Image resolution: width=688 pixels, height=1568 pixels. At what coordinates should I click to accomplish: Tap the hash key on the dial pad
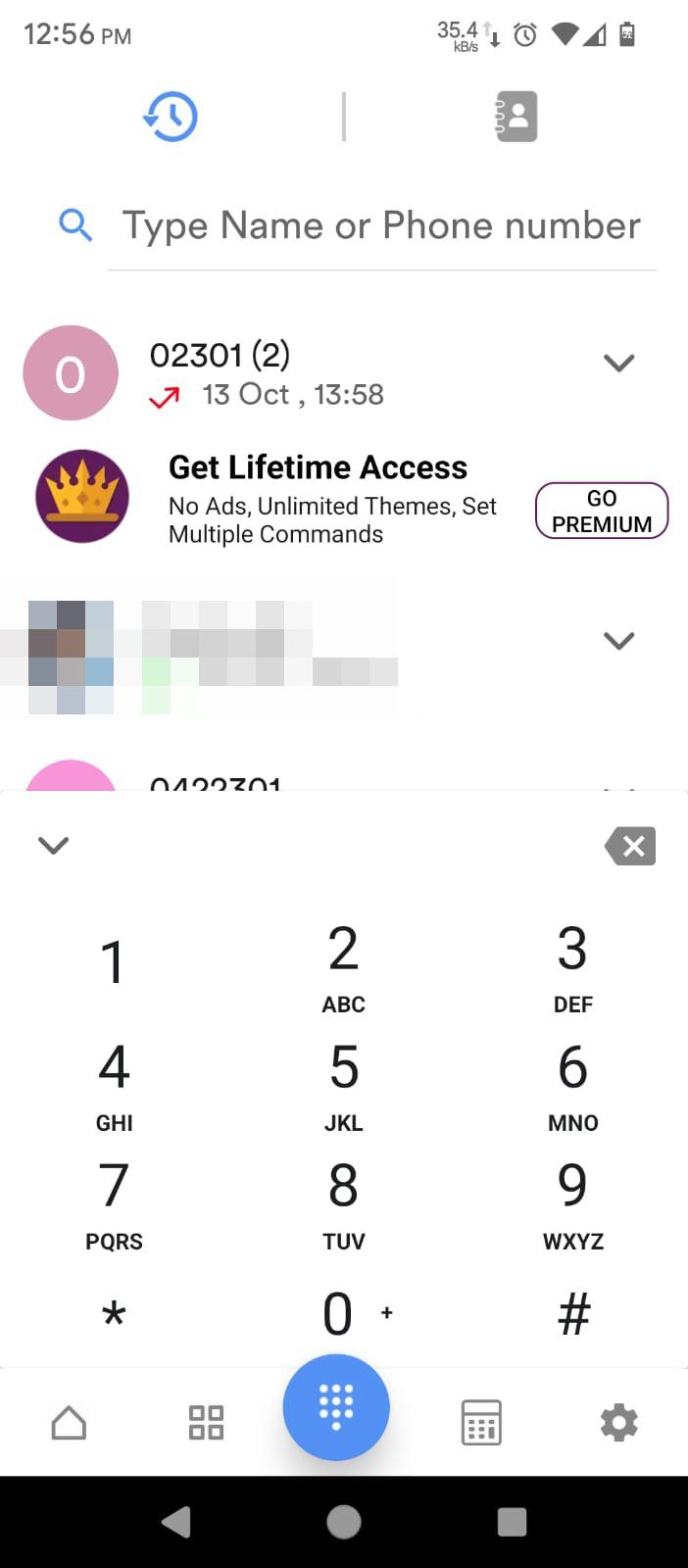(573, 1313)
